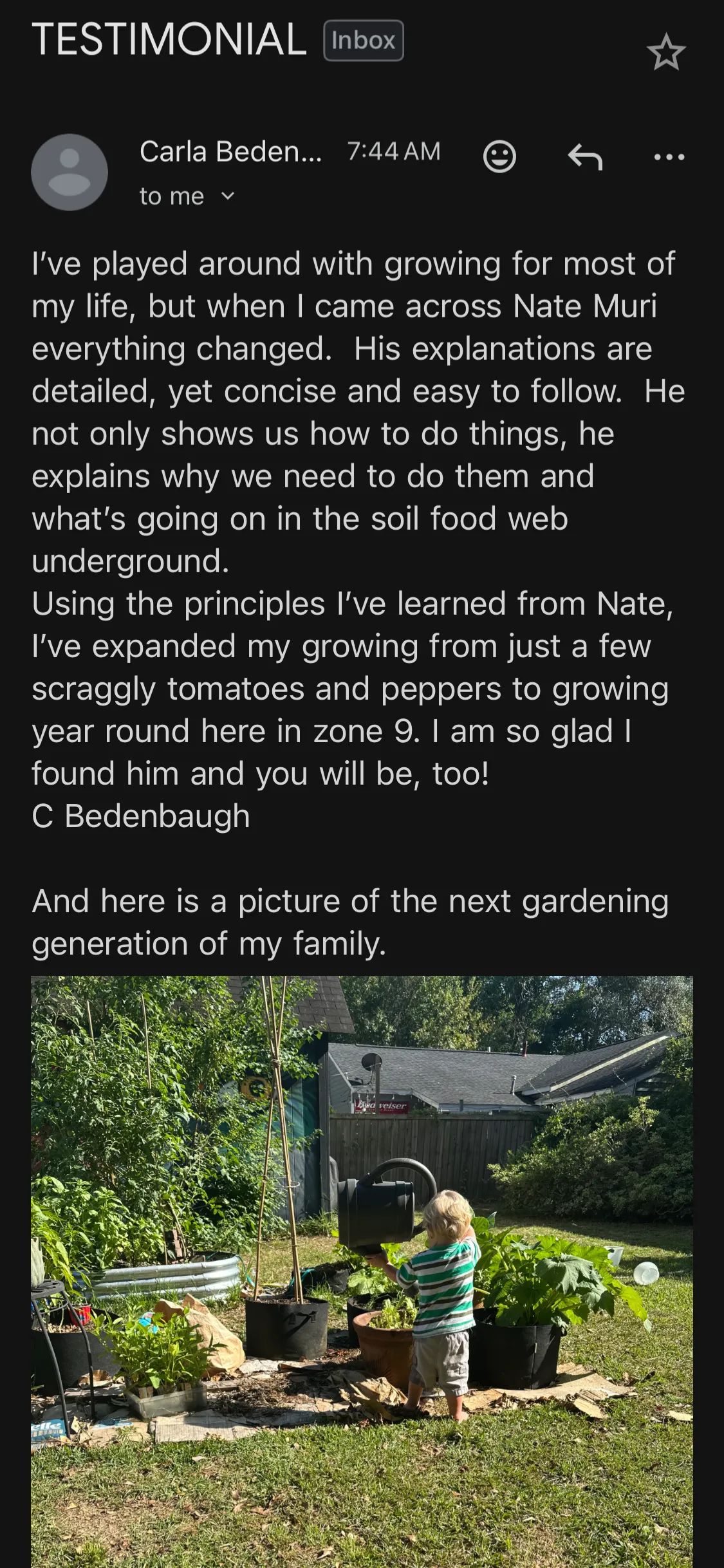Expand the 'to me' recipient details
This screenshot has height=1568, width=724.
227,196
